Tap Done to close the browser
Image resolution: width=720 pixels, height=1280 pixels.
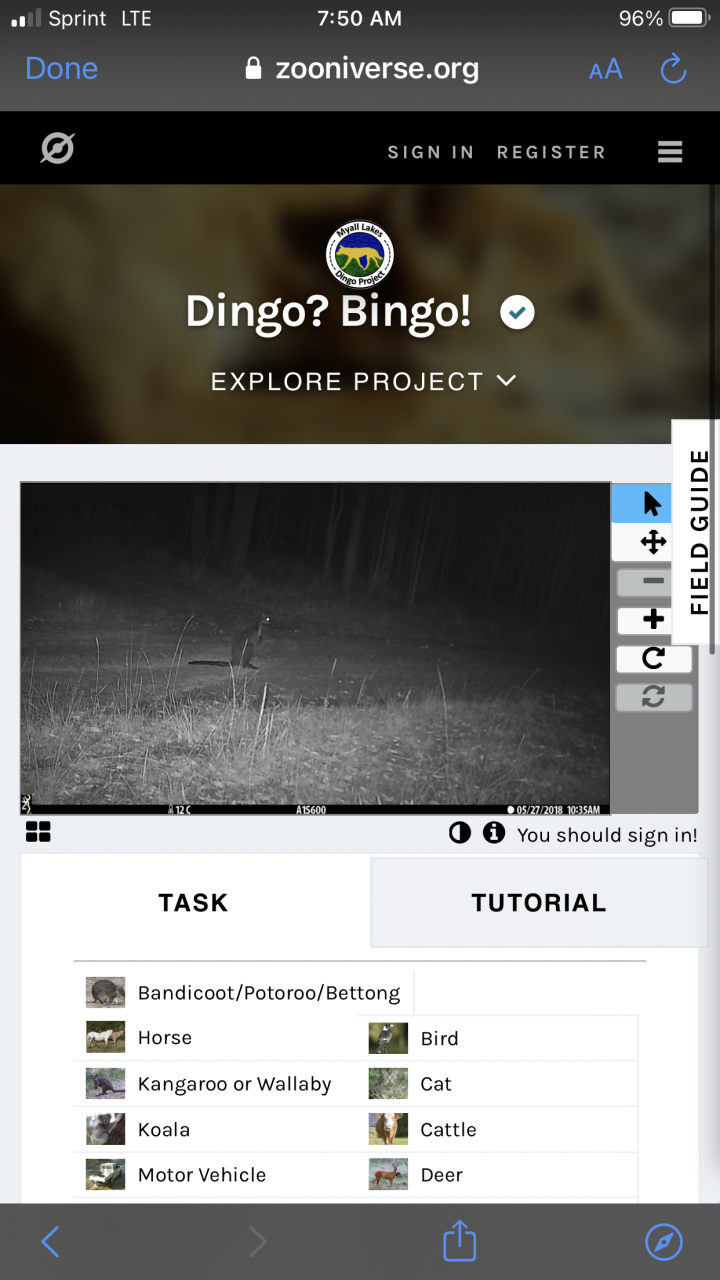61,69
